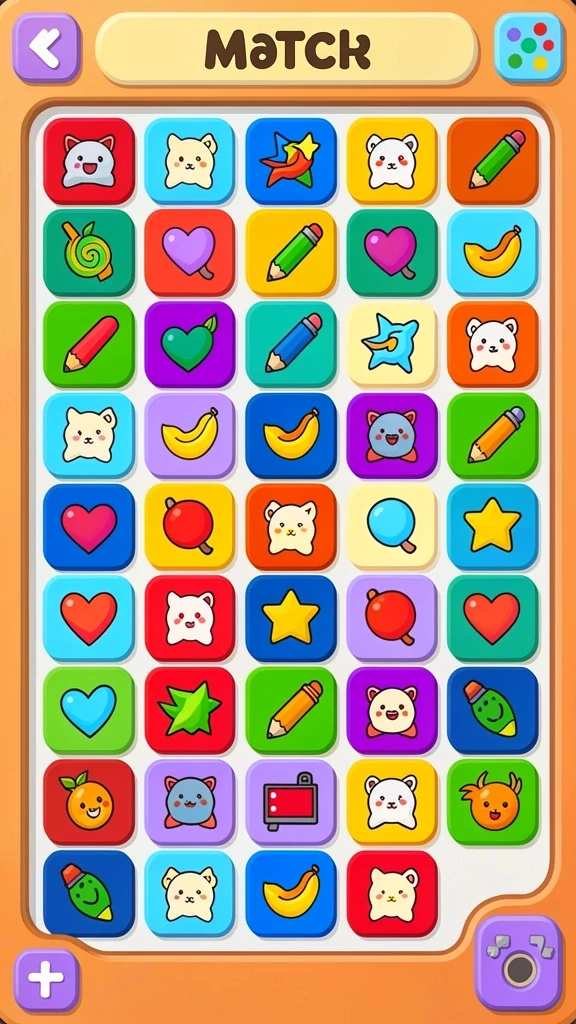Tap the pink heart on blue tile
The width and height of the screenshot is (576, 1024).
(x=89, y=527)
